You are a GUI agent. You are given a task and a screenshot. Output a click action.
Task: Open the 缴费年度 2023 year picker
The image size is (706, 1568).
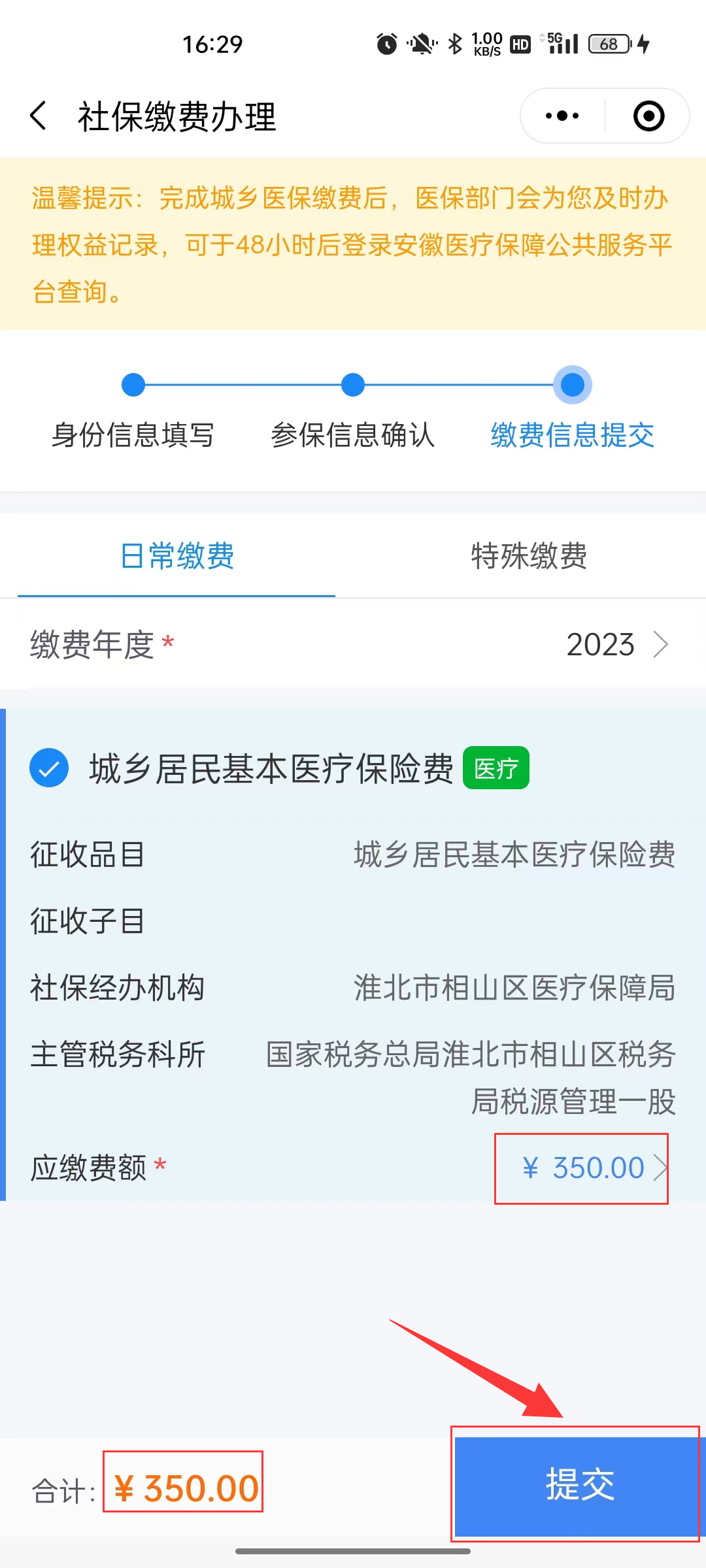pyautogui.click(x=353, y=644)
